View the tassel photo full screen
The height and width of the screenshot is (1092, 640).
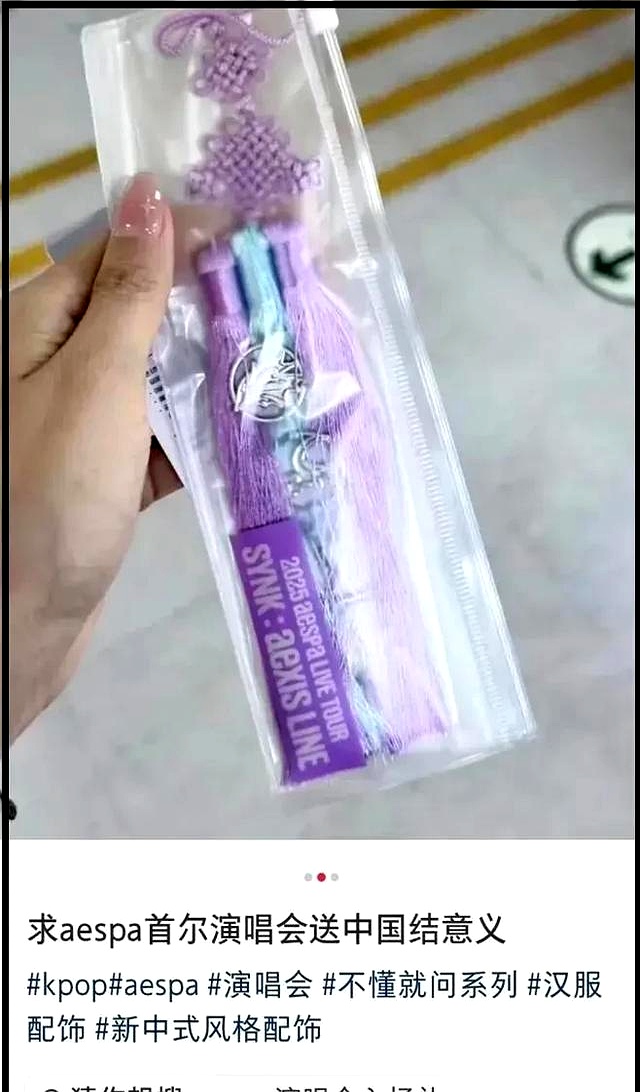coord(320,420)
